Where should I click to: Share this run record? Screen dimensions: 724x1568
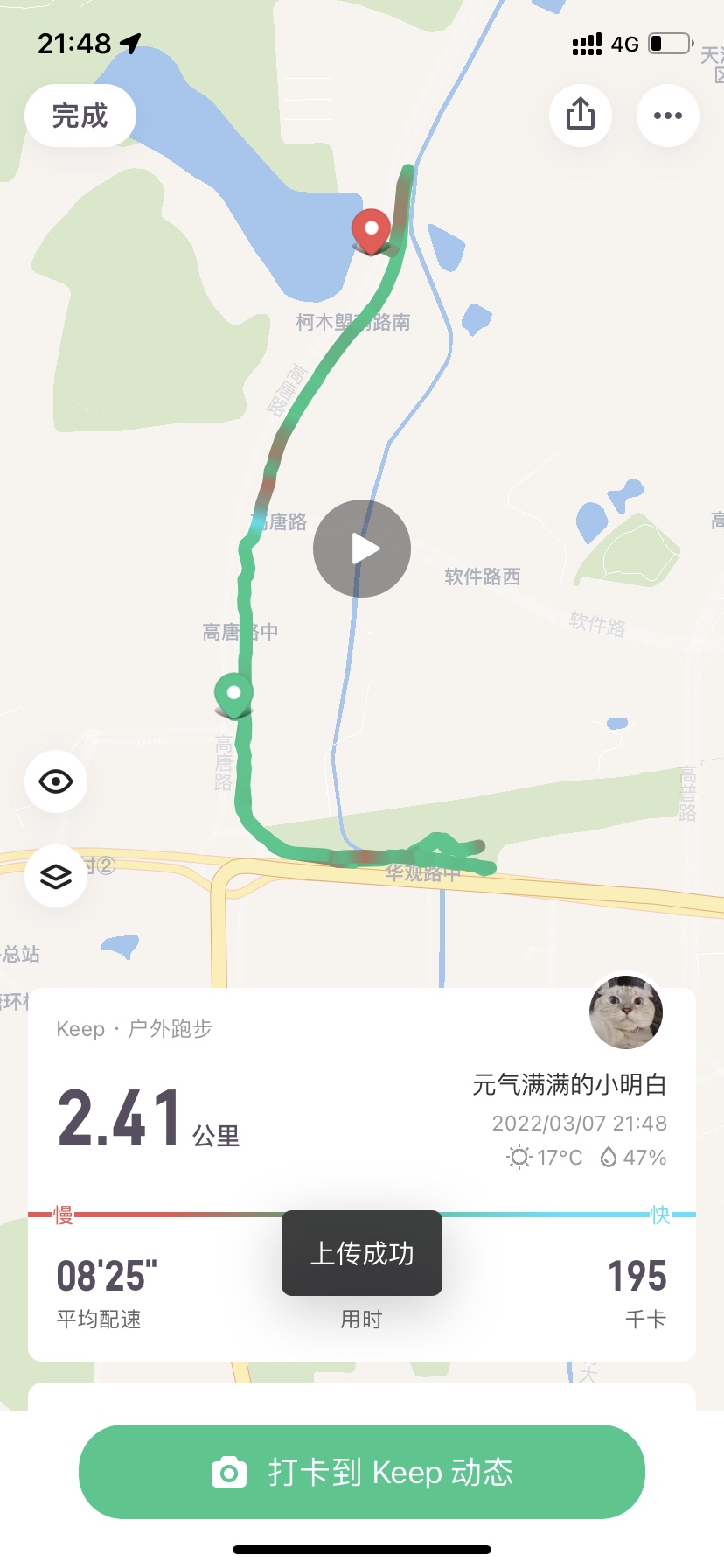pos(581,115)
